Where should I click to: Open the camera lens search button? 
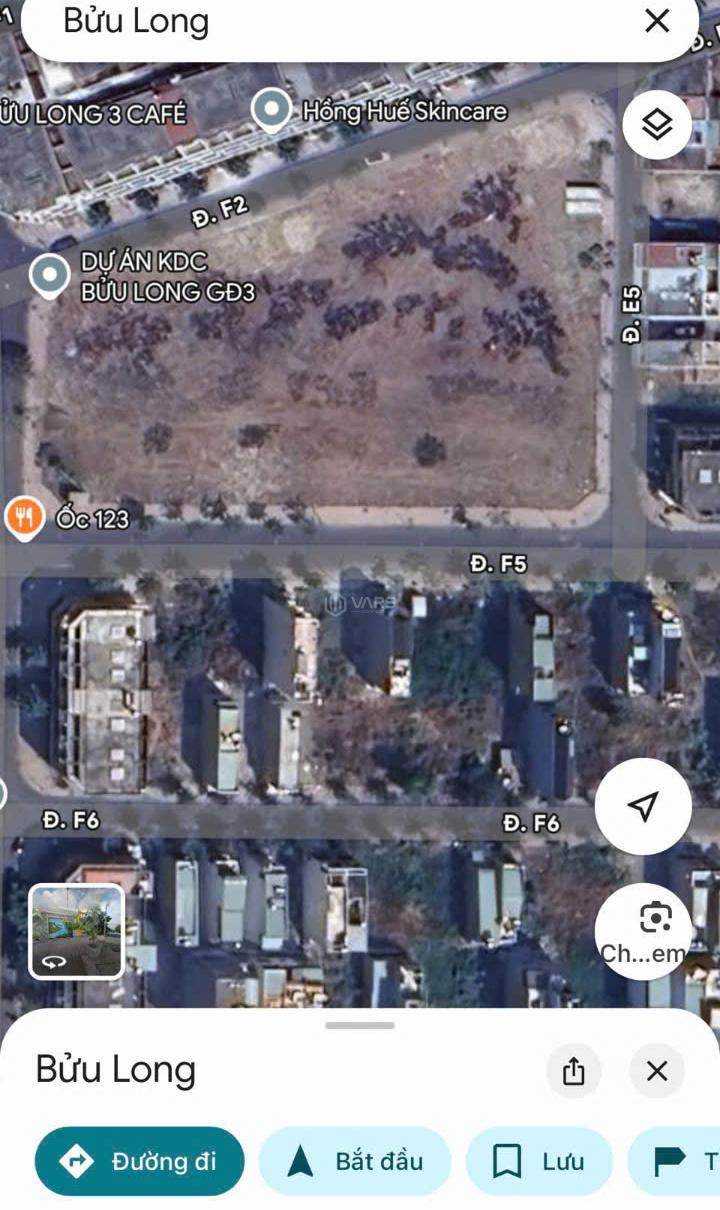(655, 920)
